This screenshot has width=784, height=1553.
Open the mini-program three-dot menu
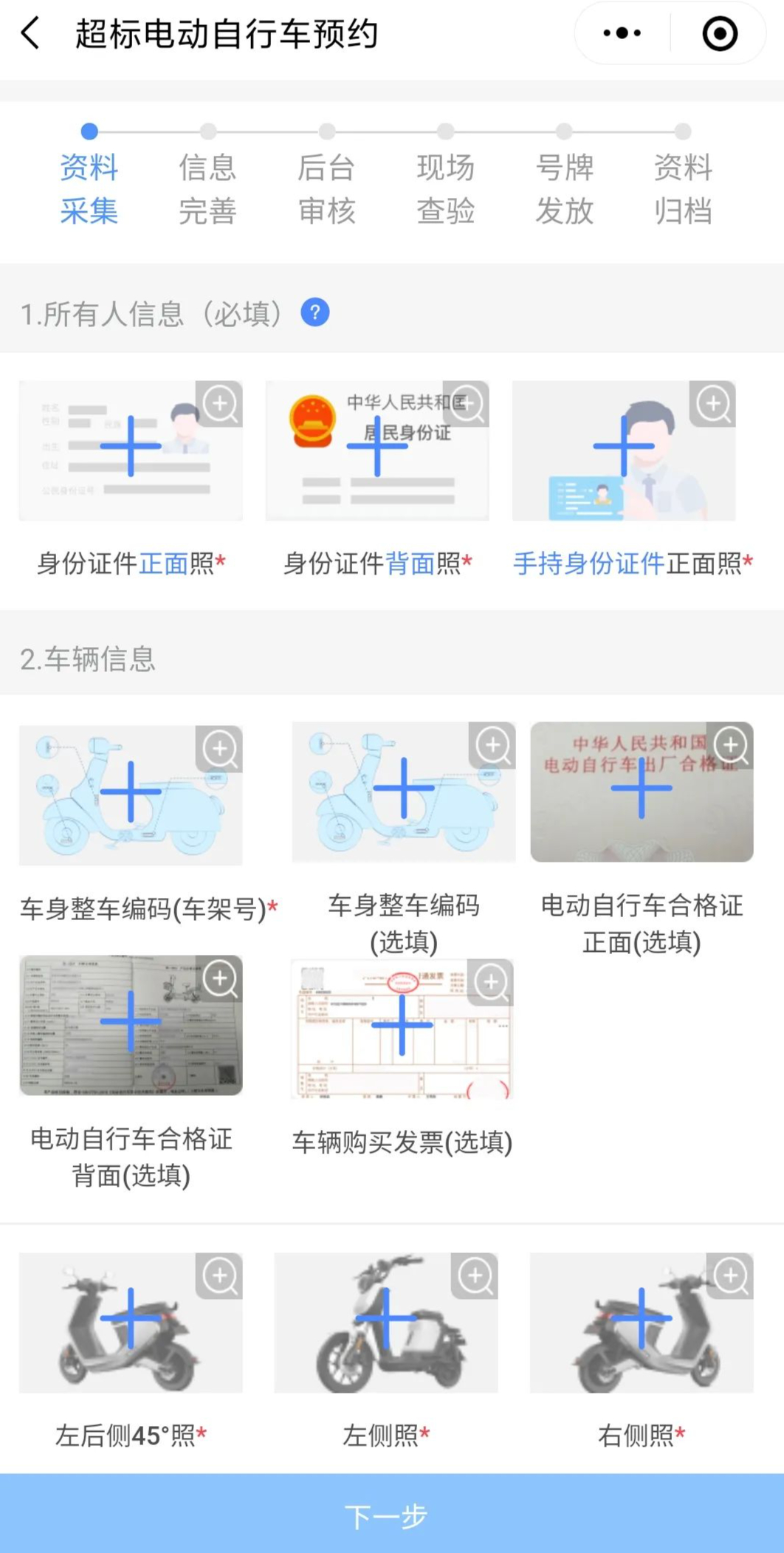click(622, 33)
